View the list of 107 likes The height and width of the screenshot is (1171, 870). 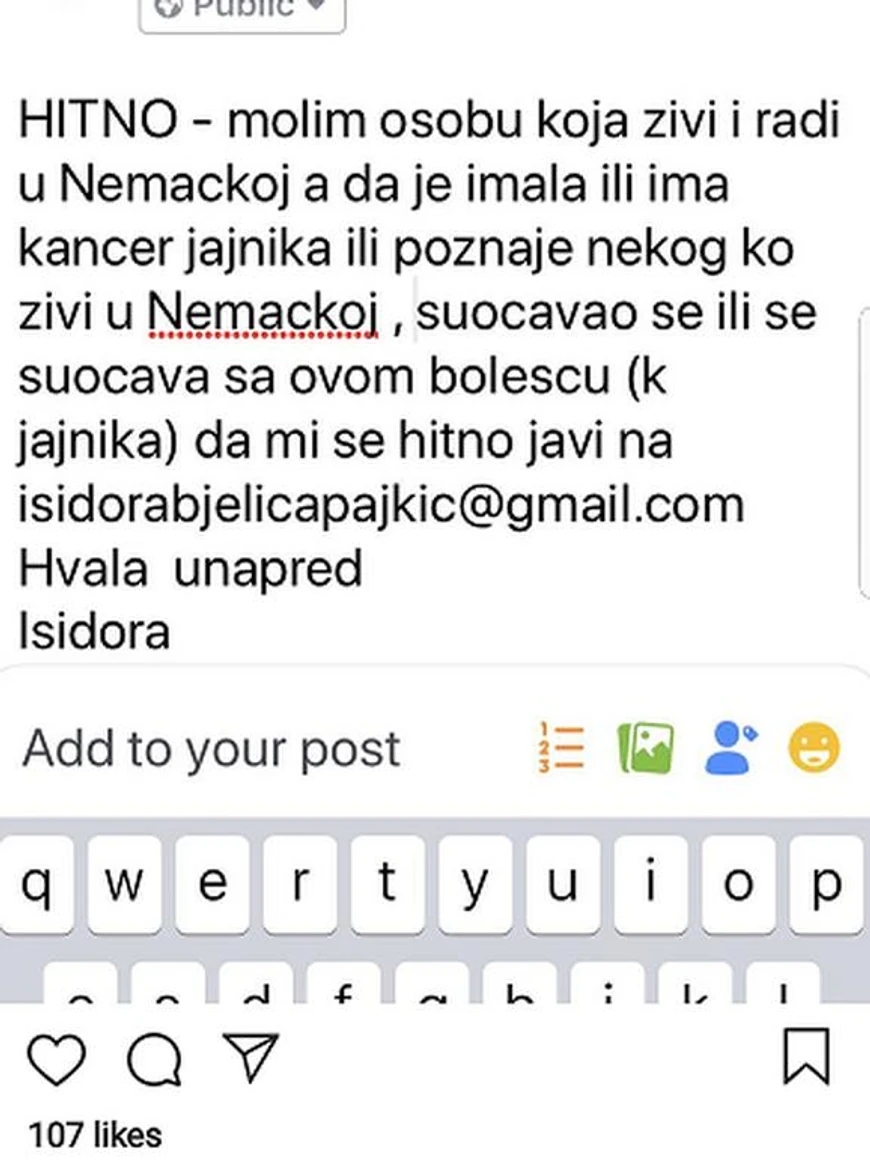coord(95,1135)
